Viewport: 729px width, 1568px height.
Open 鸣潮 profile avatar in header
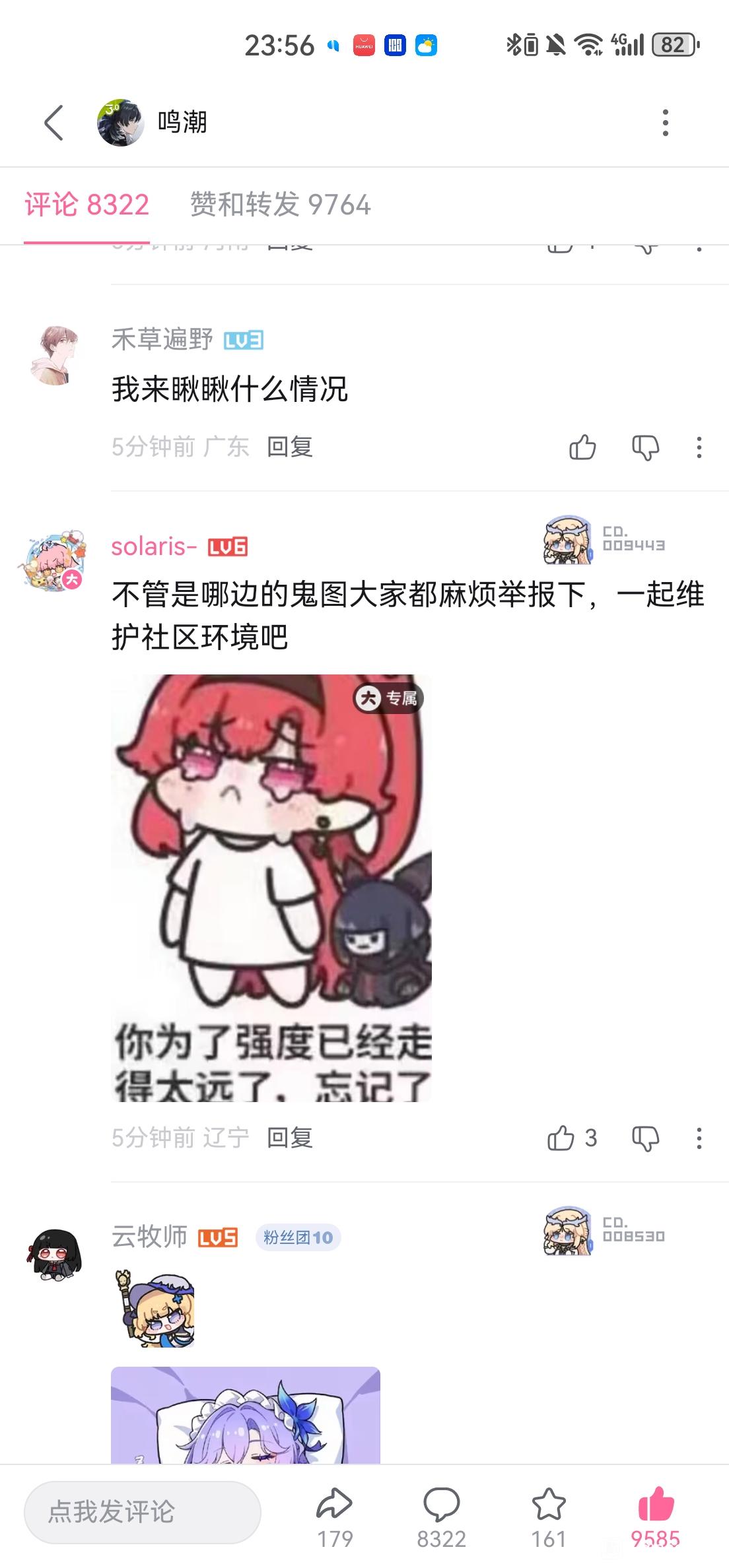tap(121, 123)
